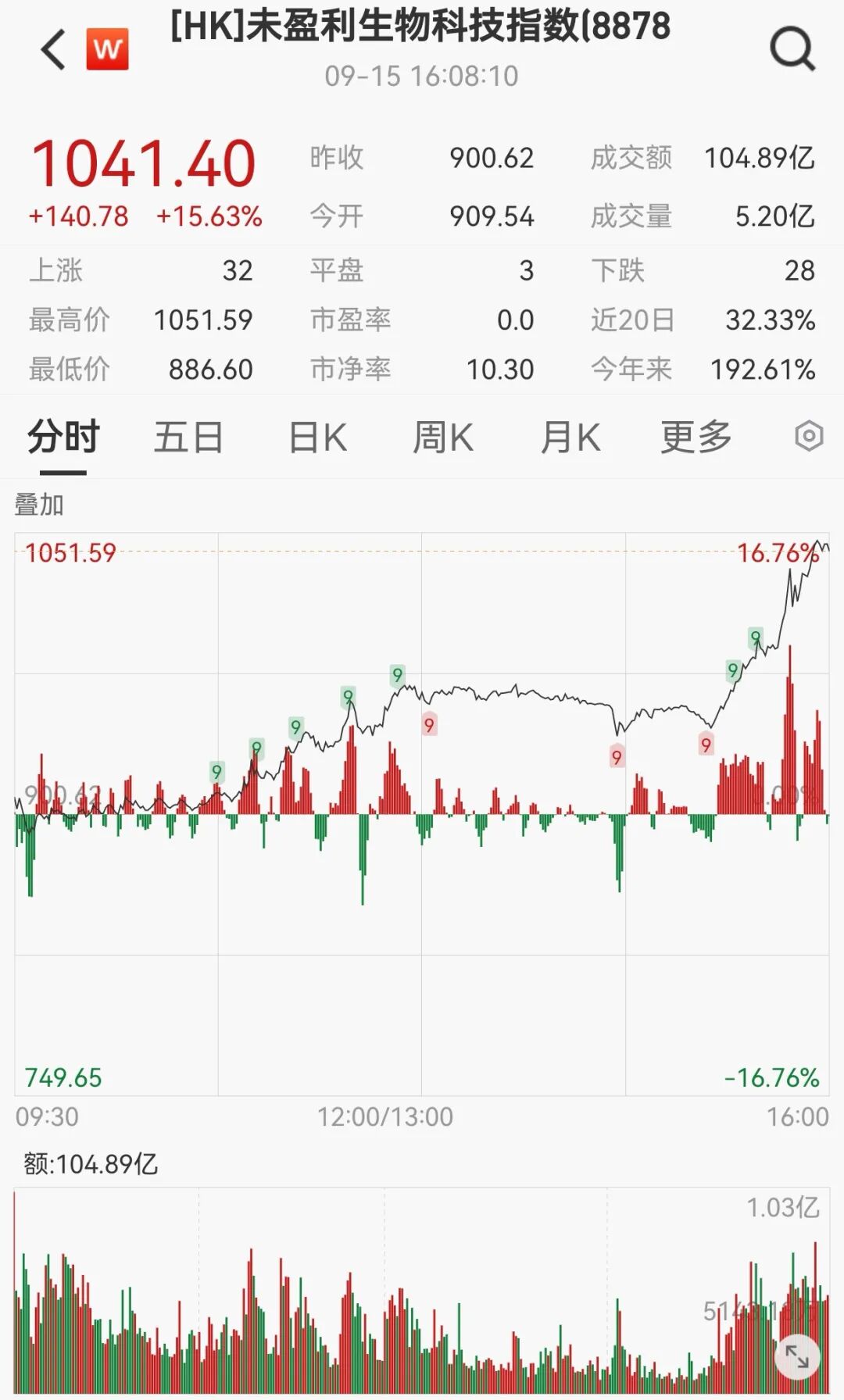844x1400 pixels.
Task: Switch to the 分时 chart tab
Action: pyautogui.click(x=63, y=437)
